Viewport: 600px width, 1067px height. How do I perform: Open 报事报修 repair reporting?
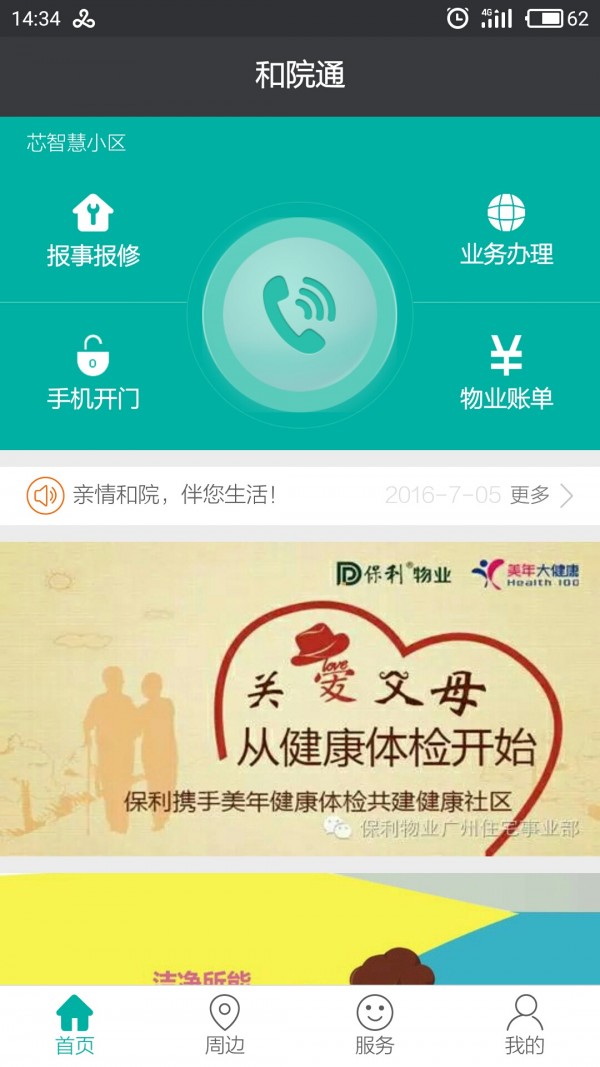click(x=93, y=230)
